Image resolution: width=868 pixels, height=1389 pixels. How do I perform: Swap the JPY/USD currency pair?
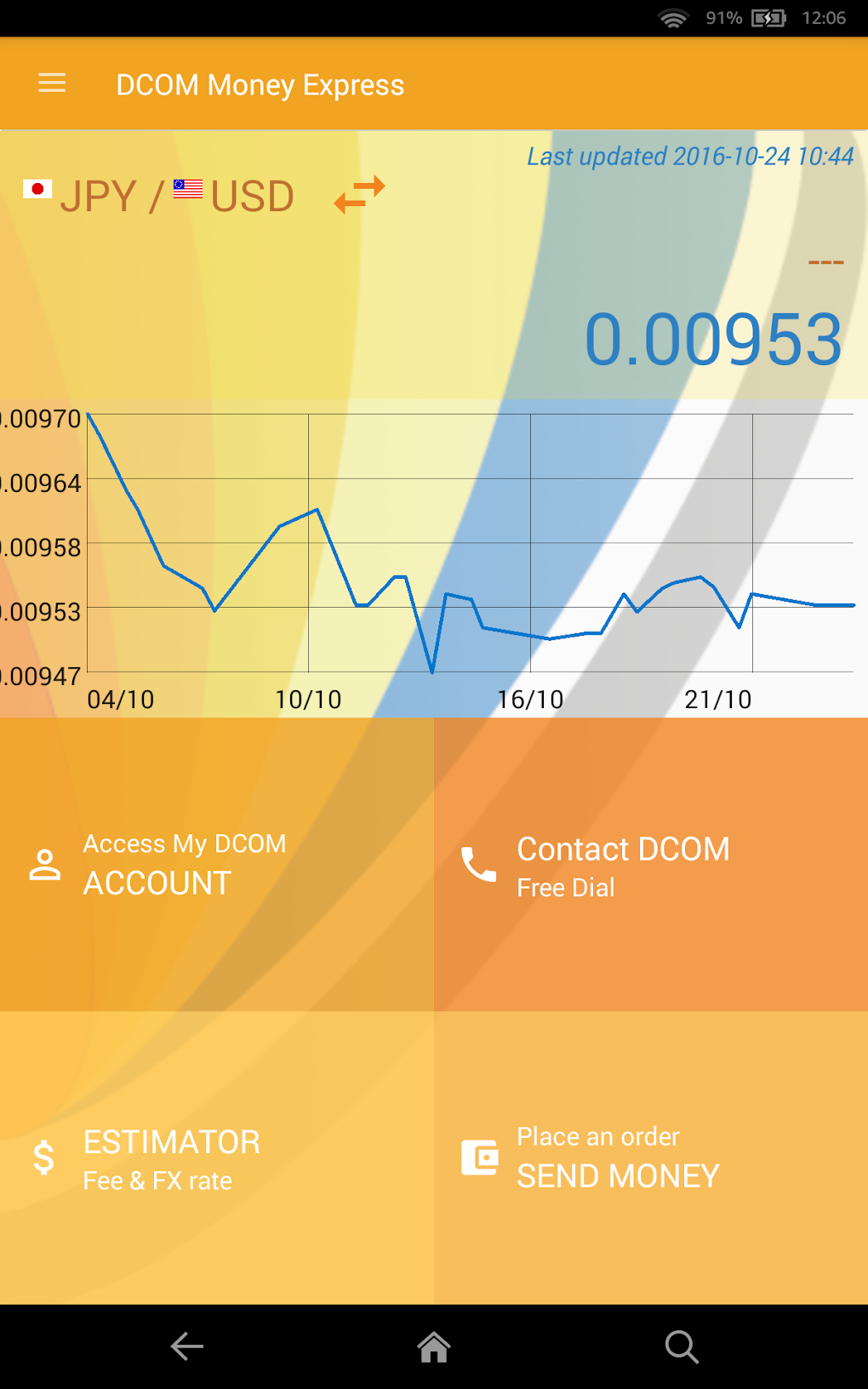click(x=359, y=195)
